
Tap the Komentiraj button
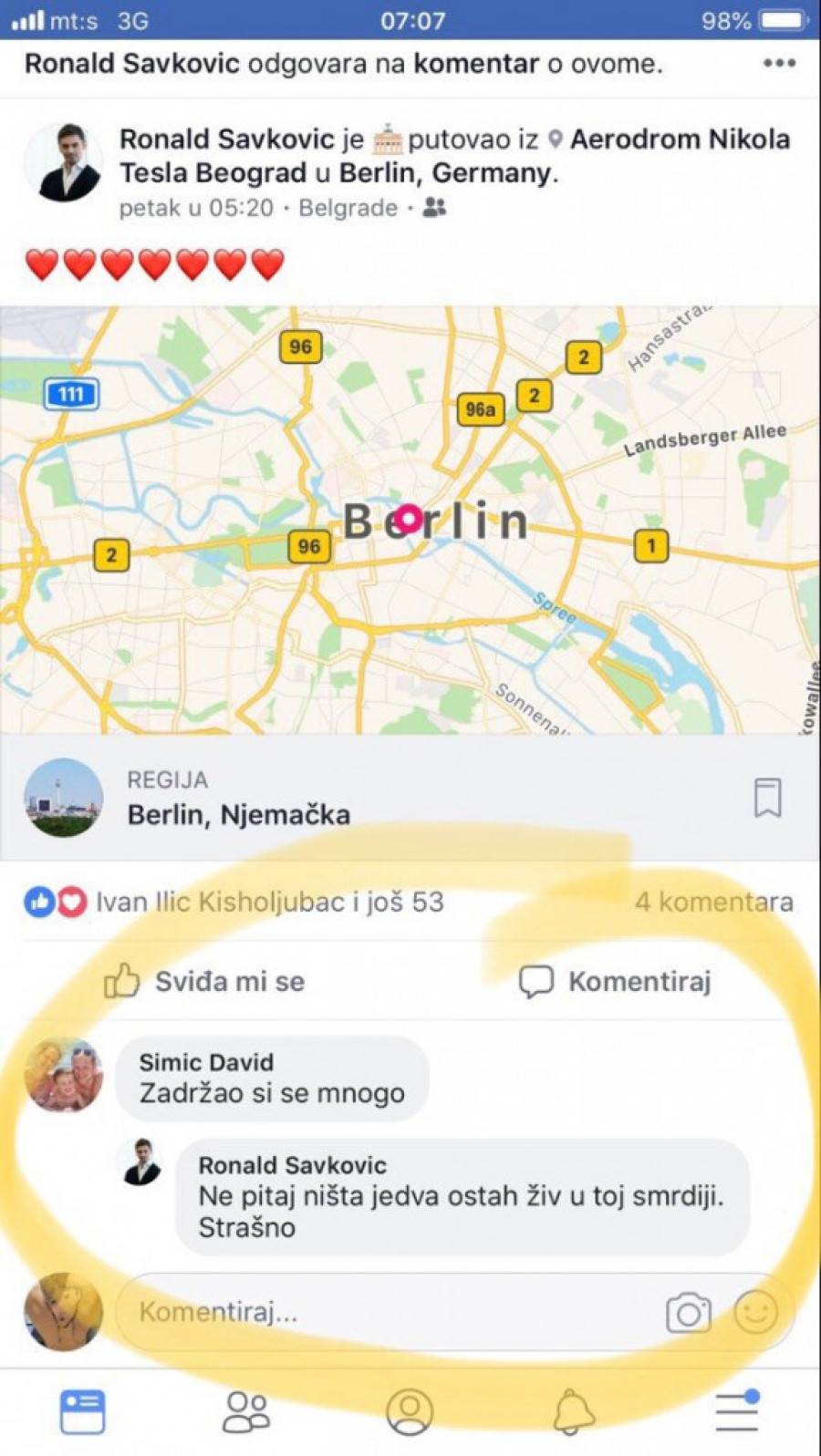(x=616, y=981)
